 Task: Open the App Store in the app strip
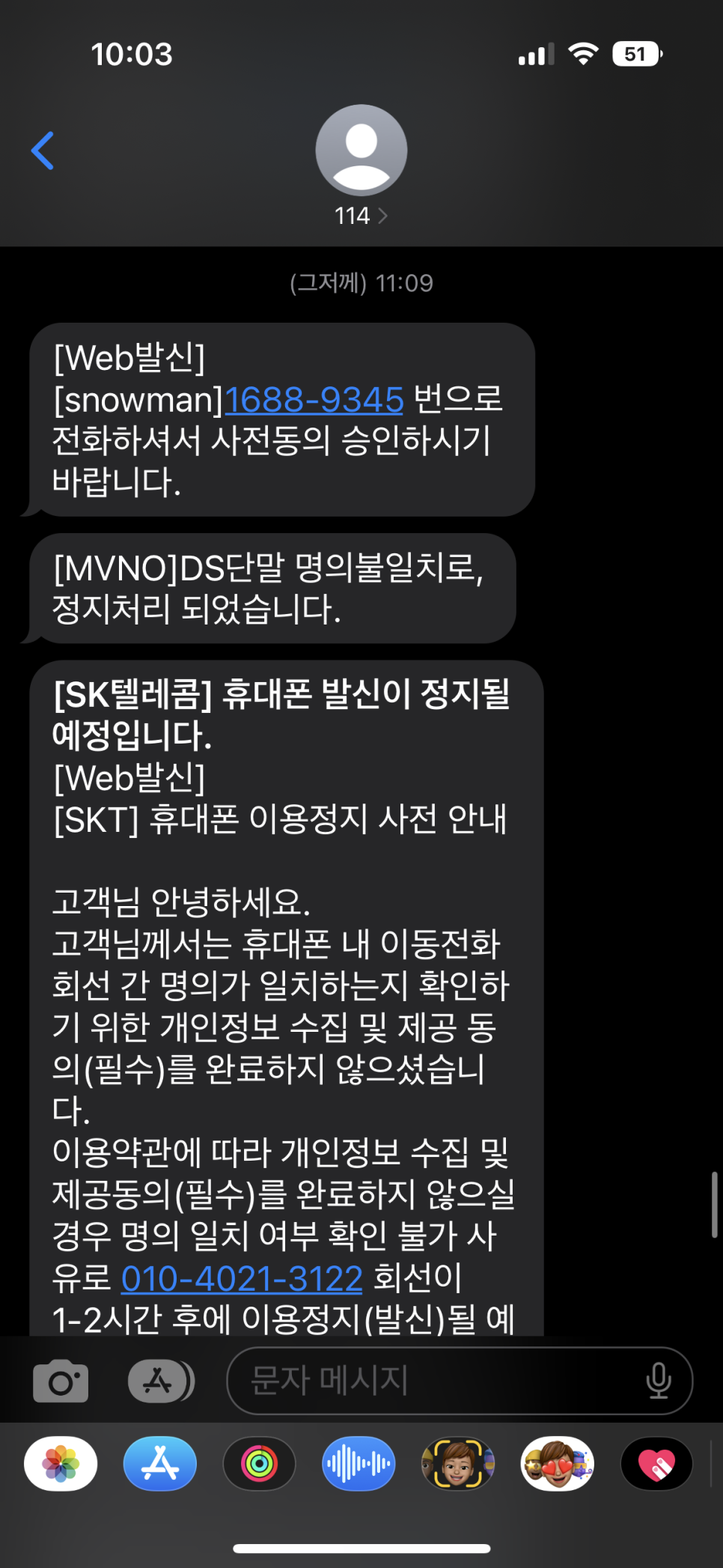click(160, 1464)
